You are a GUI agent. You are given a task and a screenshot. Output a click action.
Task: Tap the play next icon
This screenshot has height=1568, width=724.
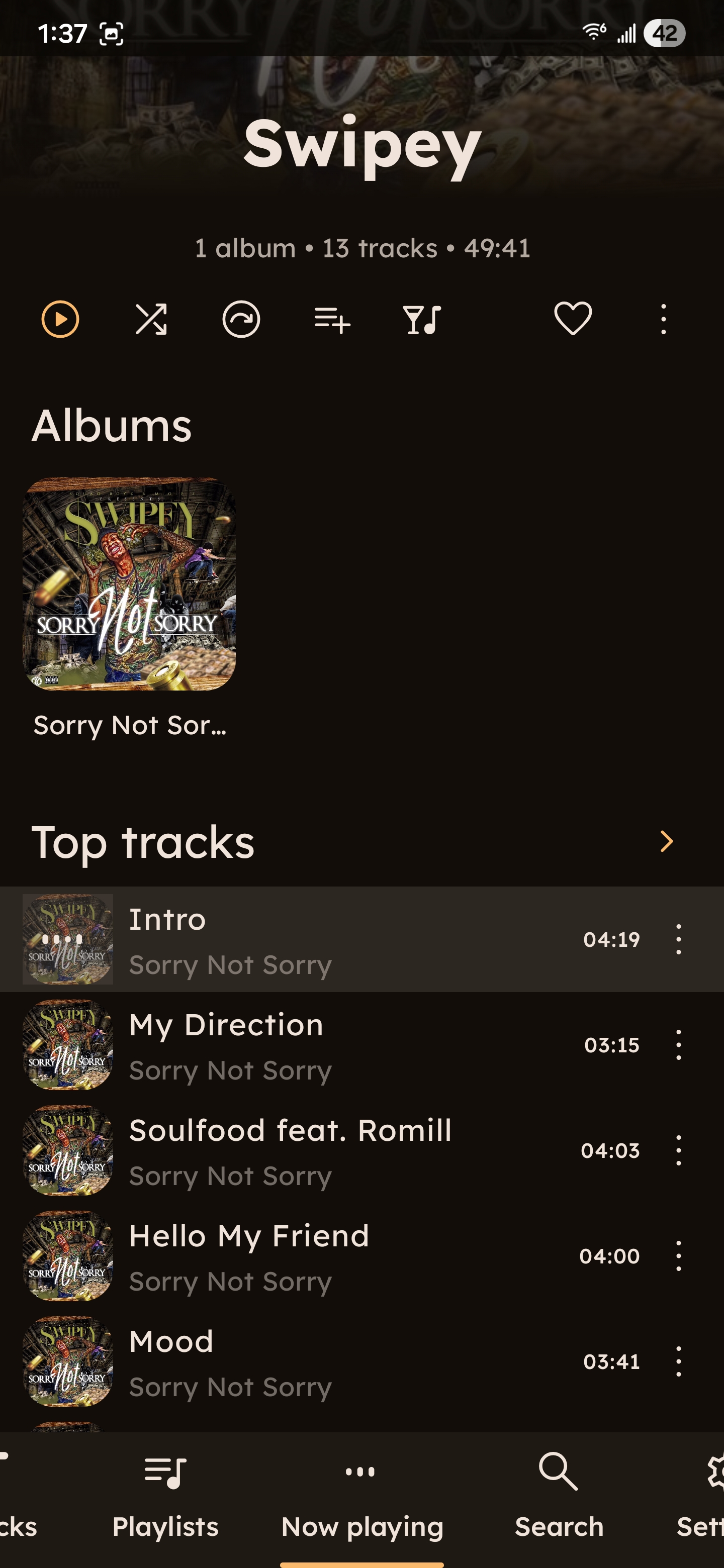click(241, 319)
